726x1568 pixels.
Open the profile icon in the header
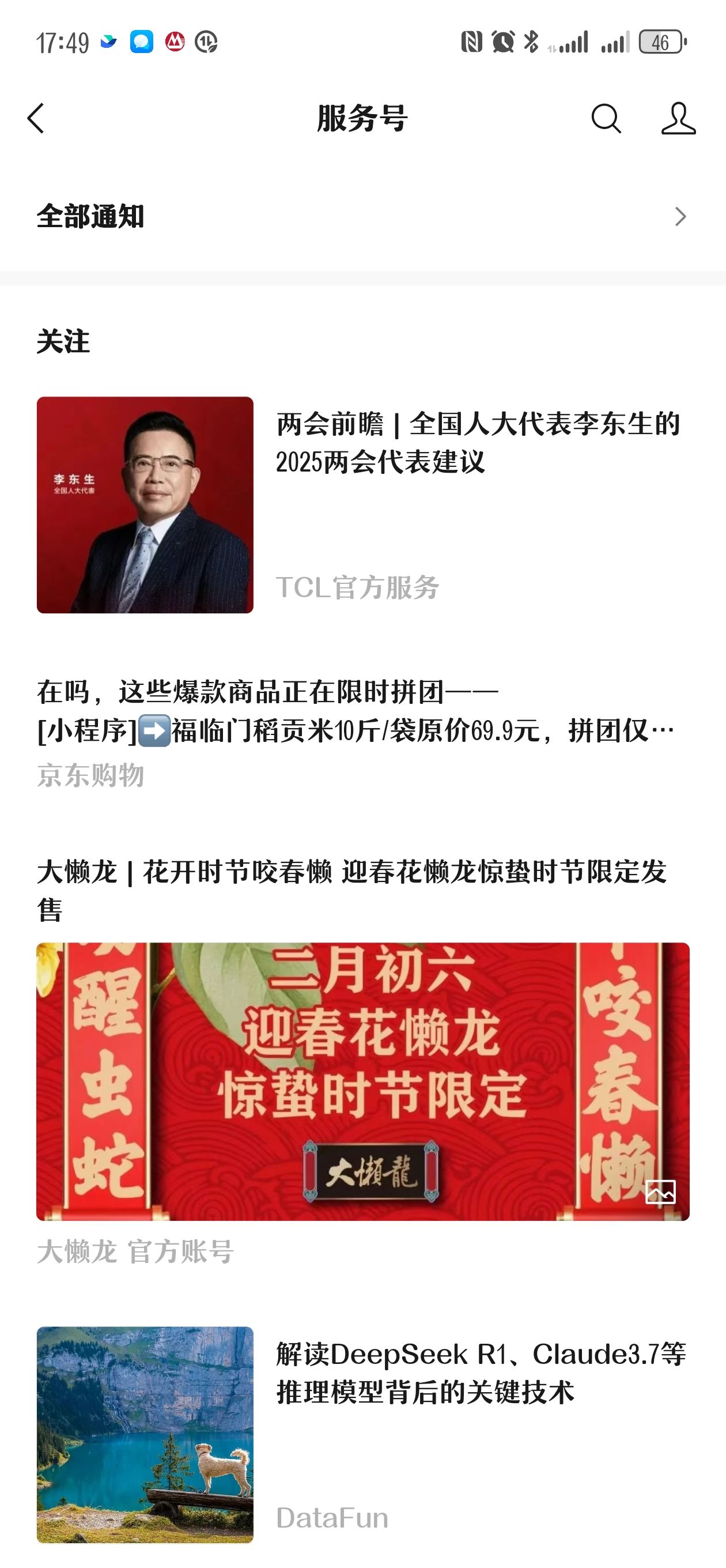click(679, 118)
